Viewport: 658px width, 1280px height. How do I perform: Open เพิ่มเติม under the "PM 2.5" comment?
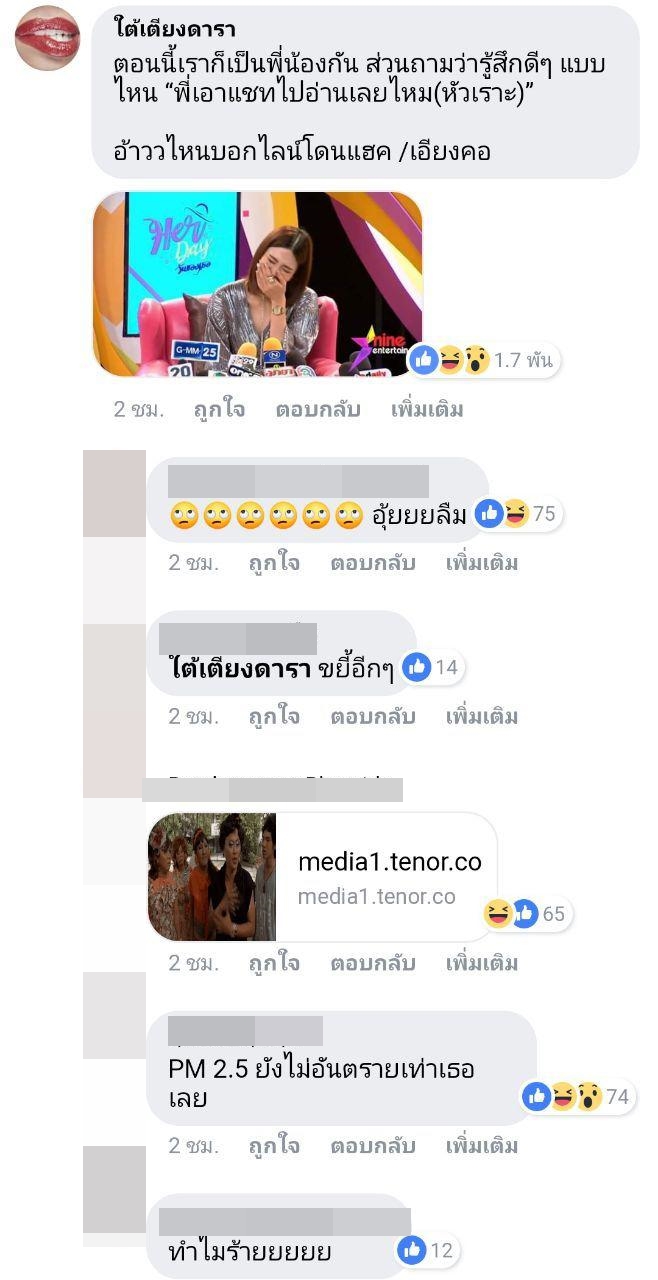pos(482,1146)
